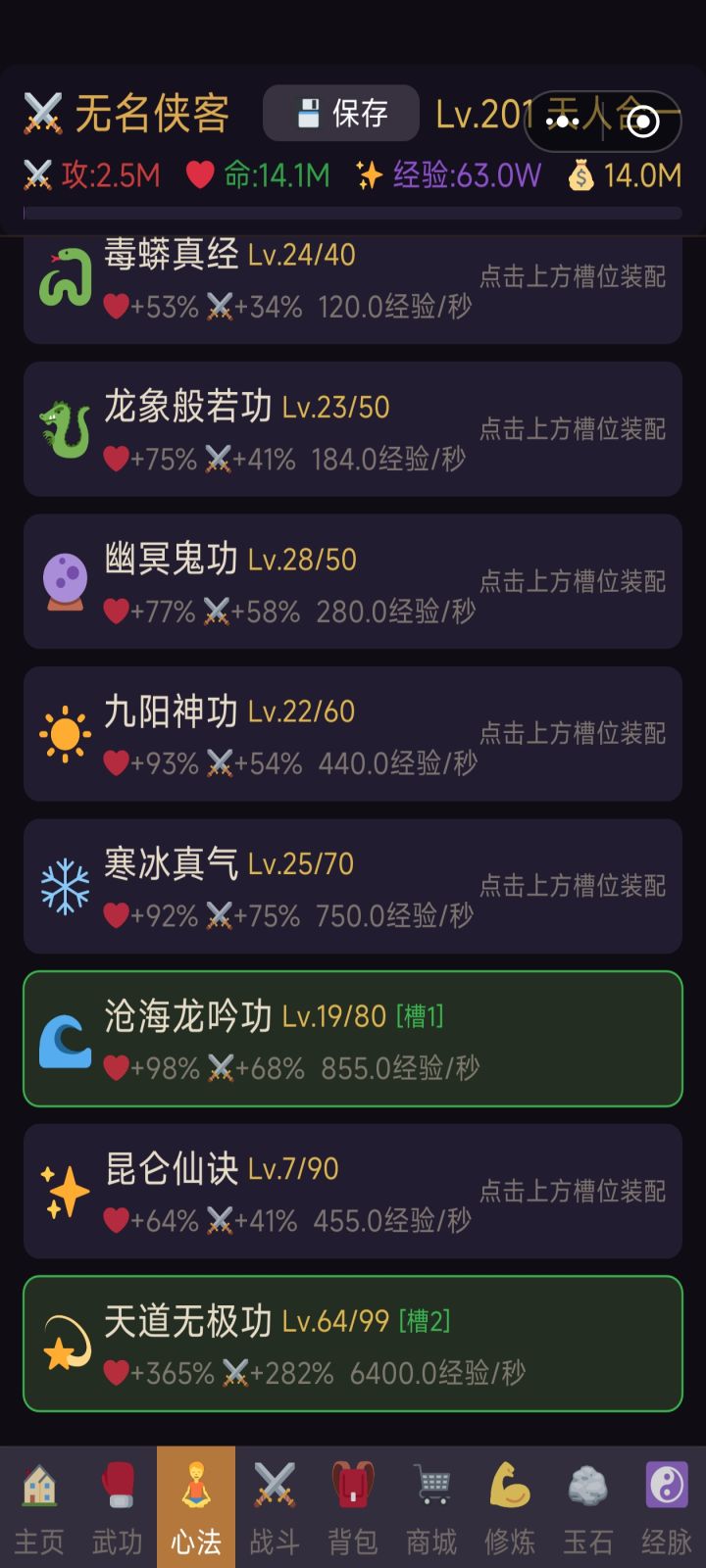Select the equipped 天道无极功 card
Screen dimensions: 706x1568
353,1343
